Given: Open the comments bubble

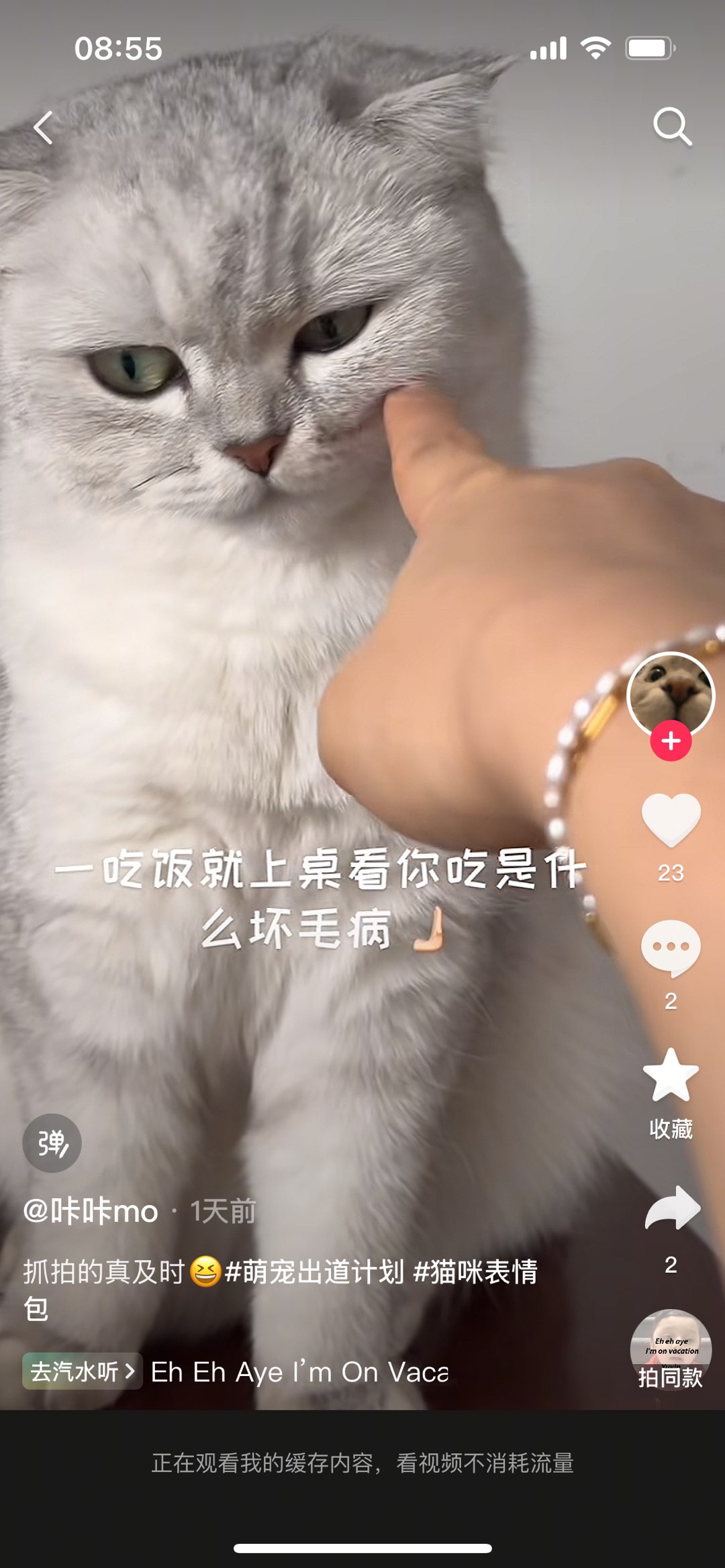Looking at the screenshot, I should [671, 947].
